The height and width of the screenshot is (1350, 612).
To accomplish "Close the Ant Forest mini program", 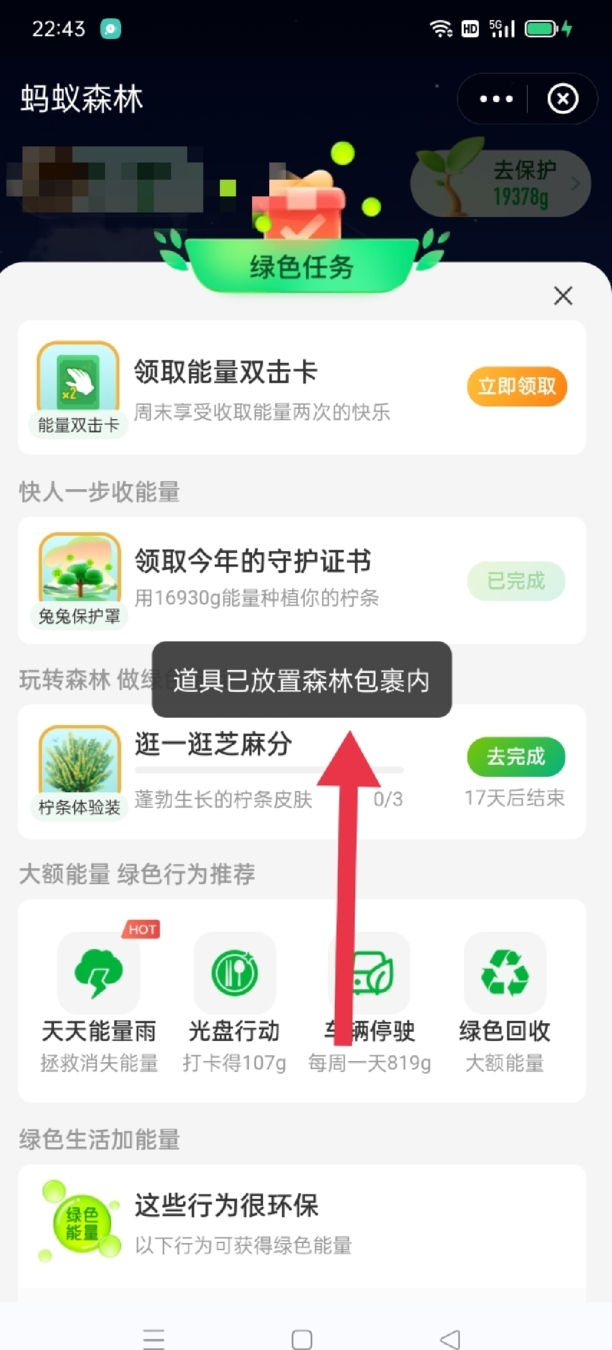I will tap(563, 99).
